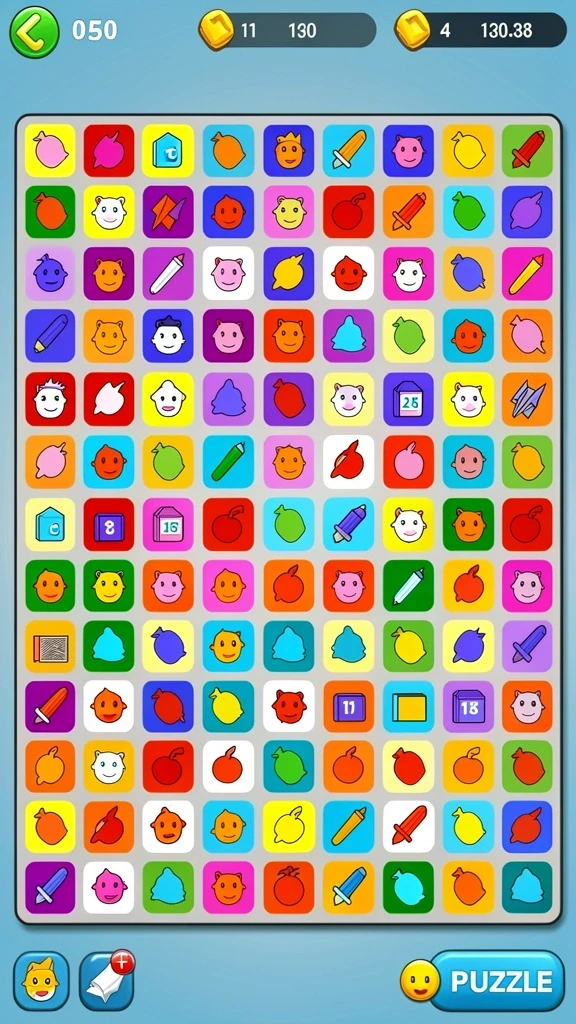The image size is (576, 1024).
Task: Choose the white pencil on purple tile
Action: click(x=168, y=273)
